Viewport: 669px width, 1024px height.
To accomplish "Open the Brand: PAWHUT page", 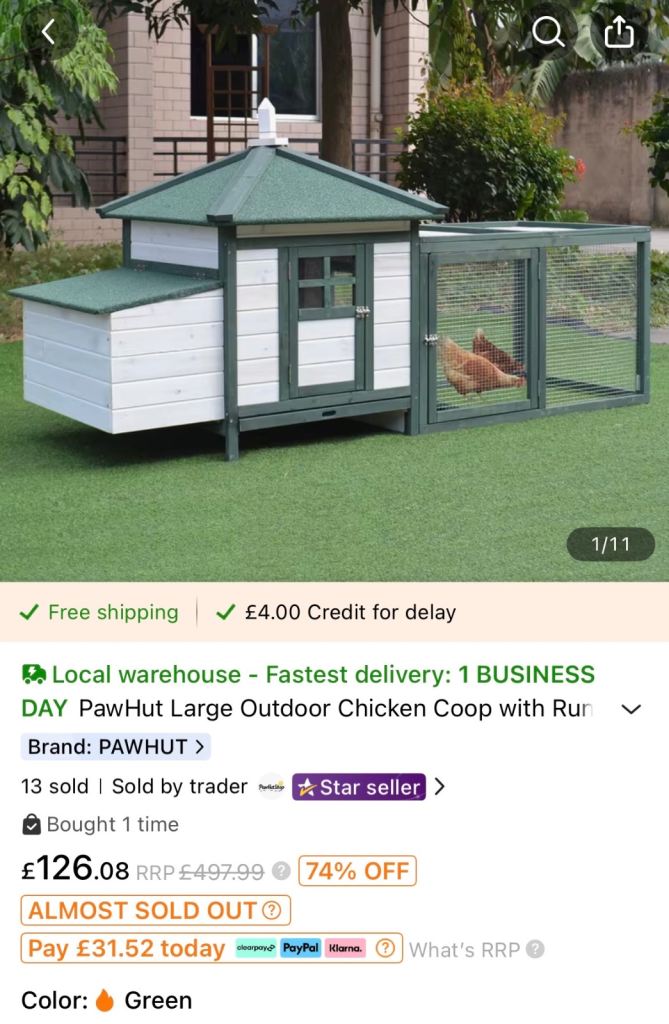I will click(116, 747).
